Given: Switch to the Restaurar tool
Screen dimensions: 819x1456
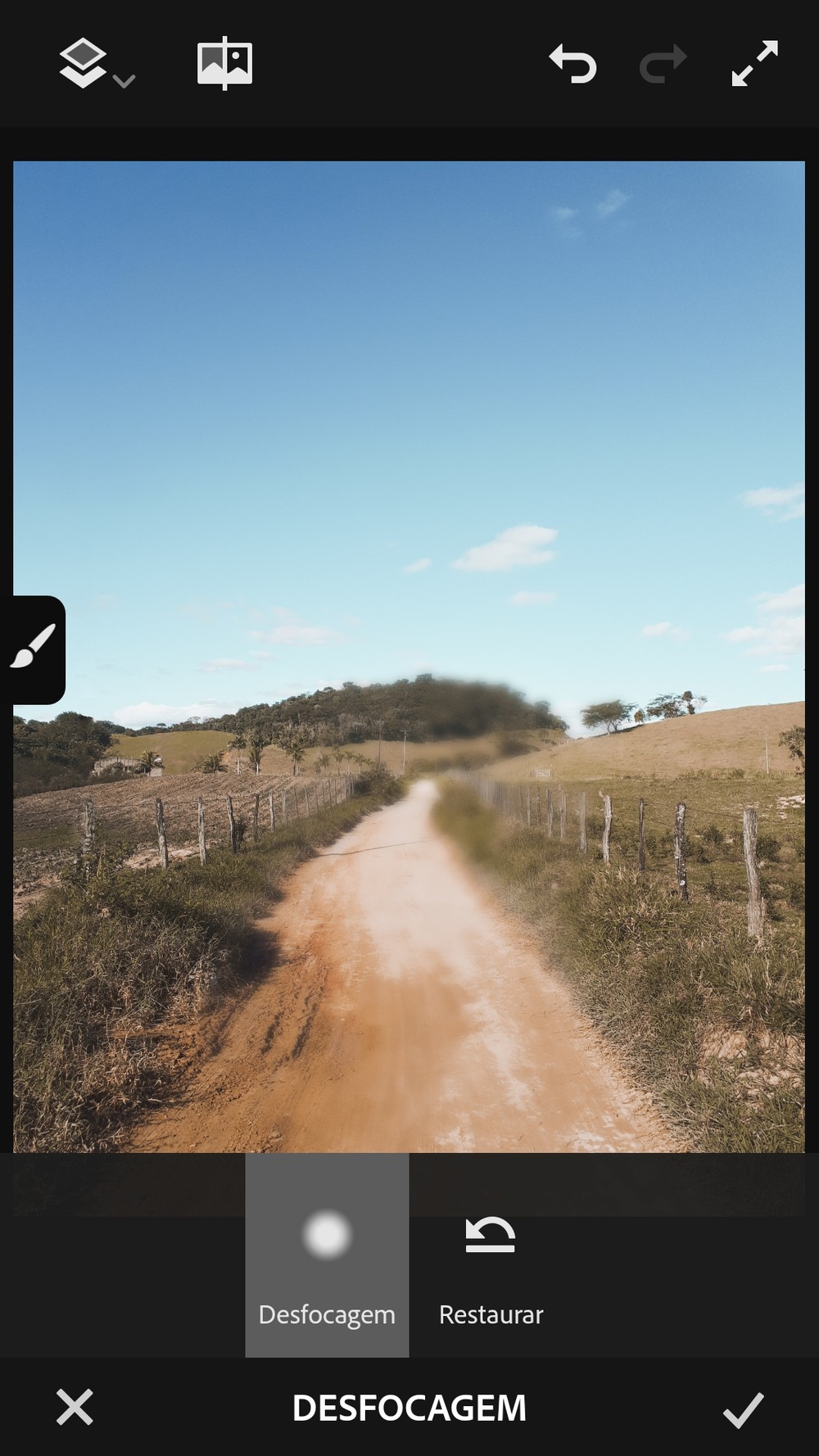Looking at the screenshot, I should [491, 1255].
